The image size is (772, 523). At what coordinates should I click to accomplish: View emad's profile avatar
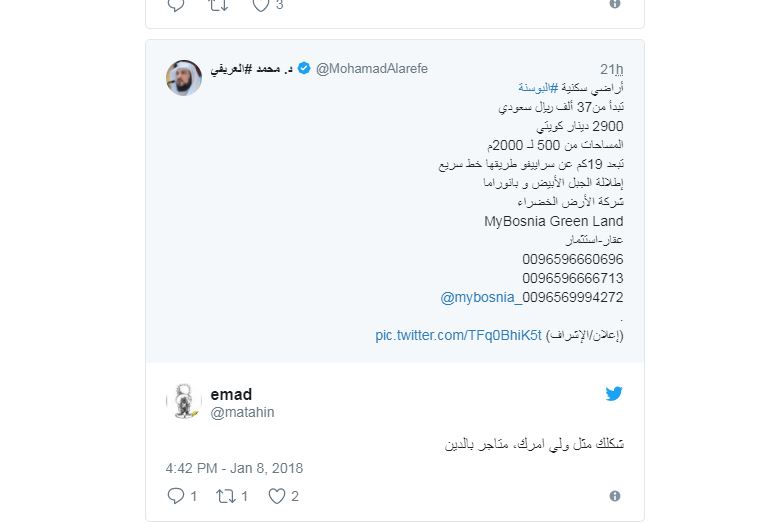coord(184,402)
